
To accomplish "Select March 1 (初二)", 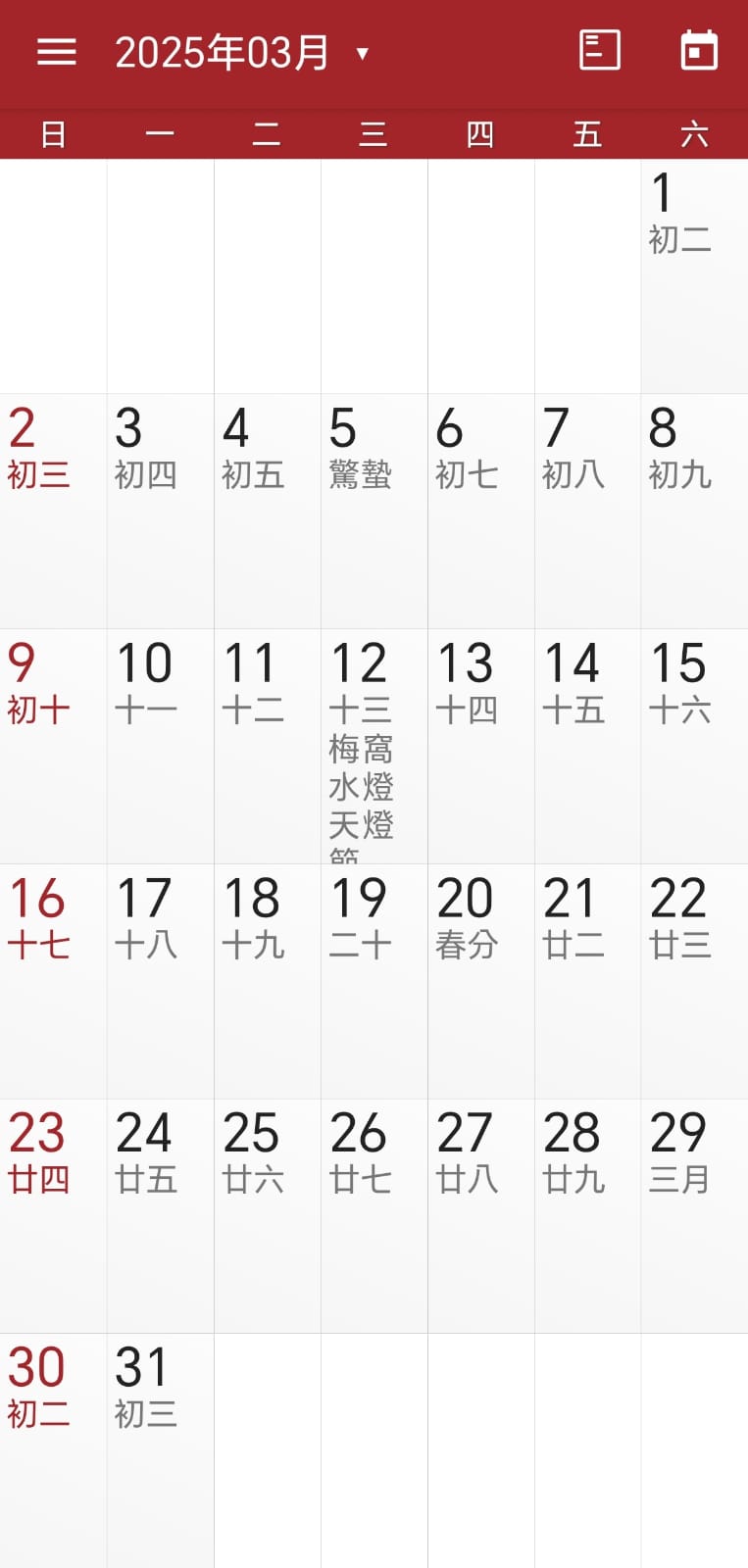I will pos(694,276).
